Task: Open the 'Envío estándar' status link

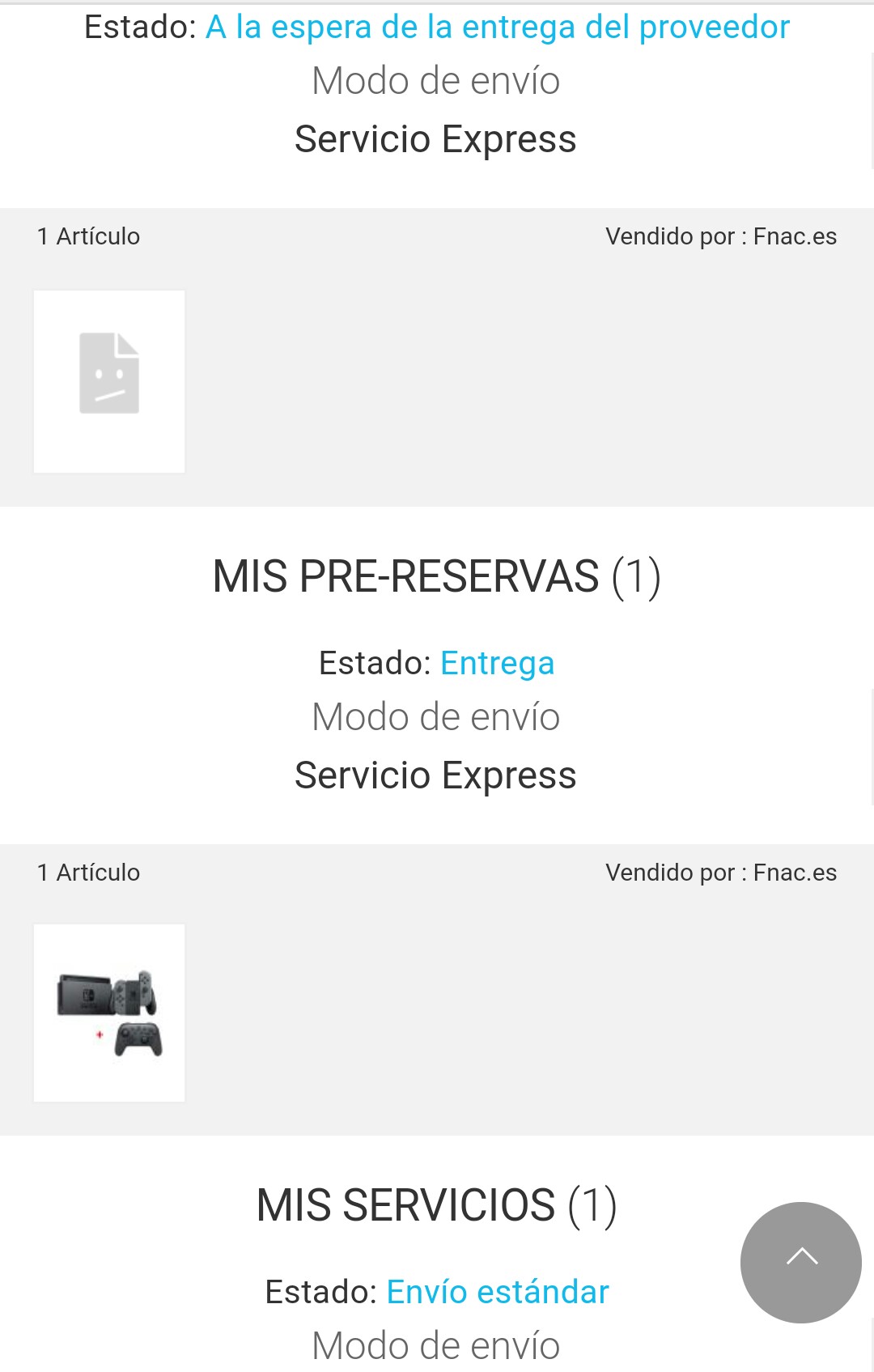Action: click(497, 1292)
